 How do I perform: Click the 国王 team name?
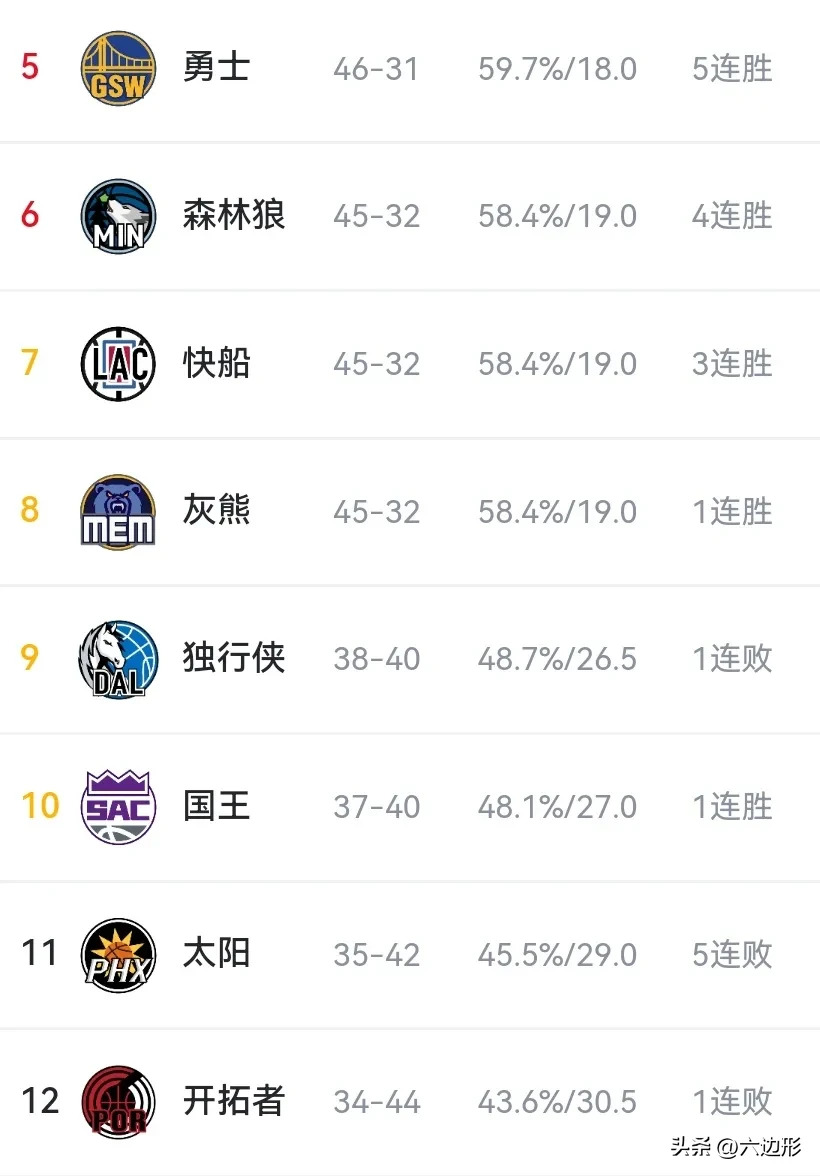(x=217, y=806)
